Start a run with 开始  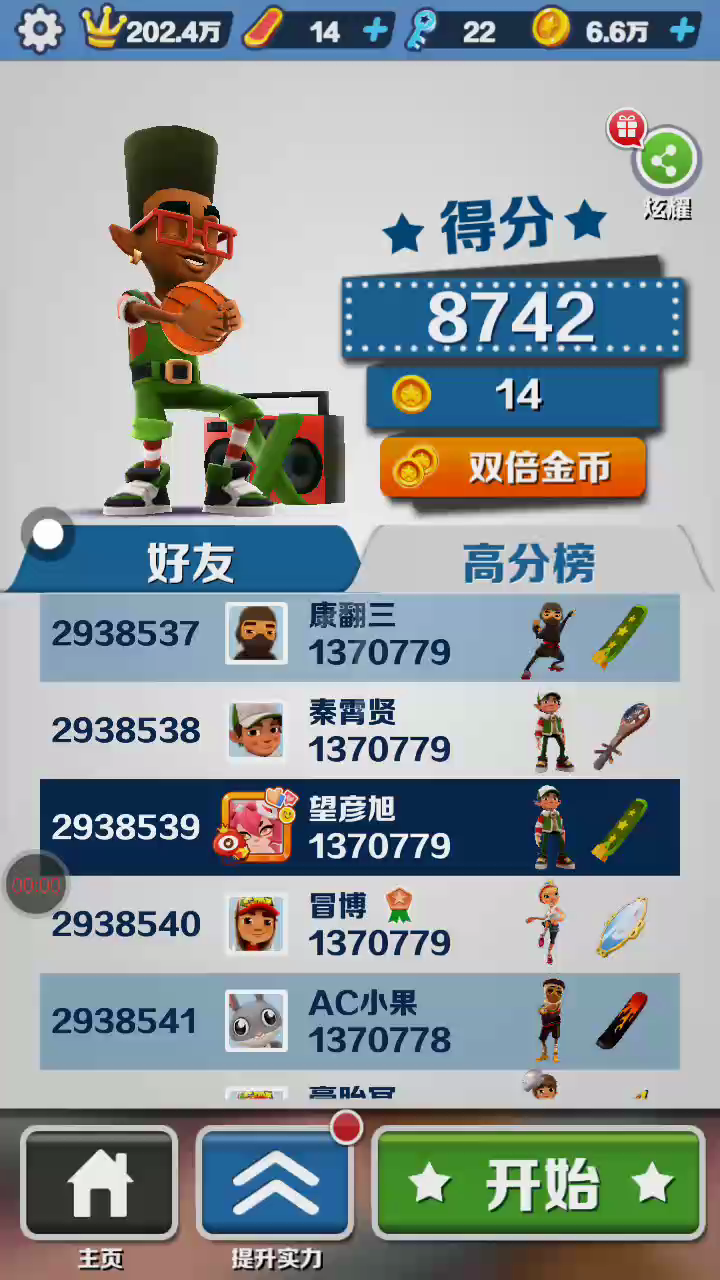click(x=540, y=1184)
